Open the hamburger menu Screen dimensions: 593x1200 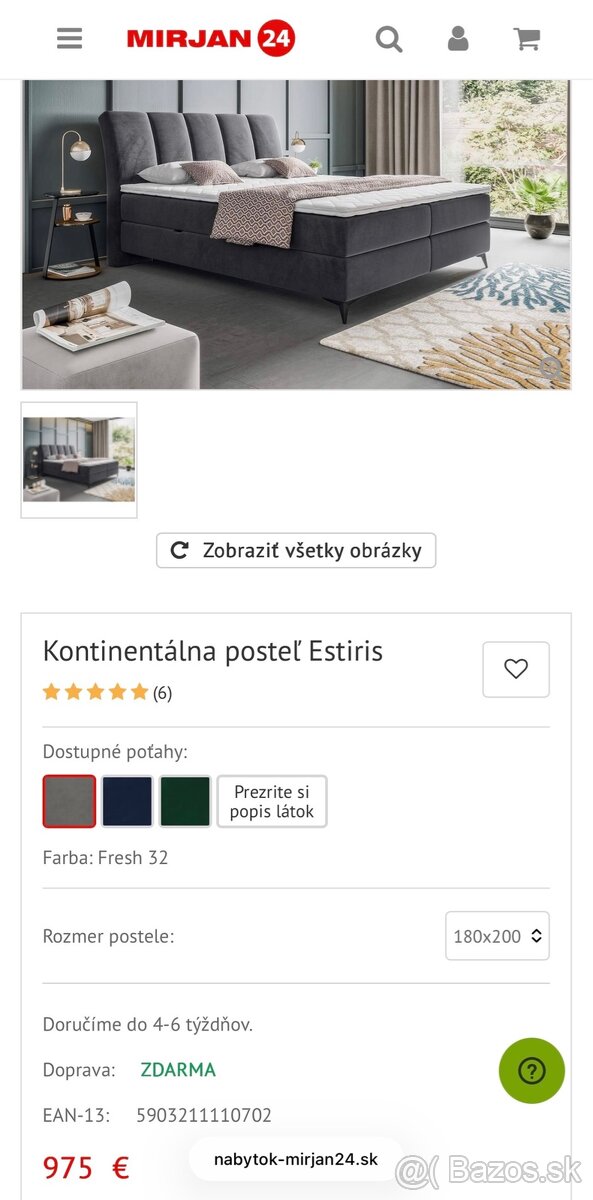click(x=69, y=38)
